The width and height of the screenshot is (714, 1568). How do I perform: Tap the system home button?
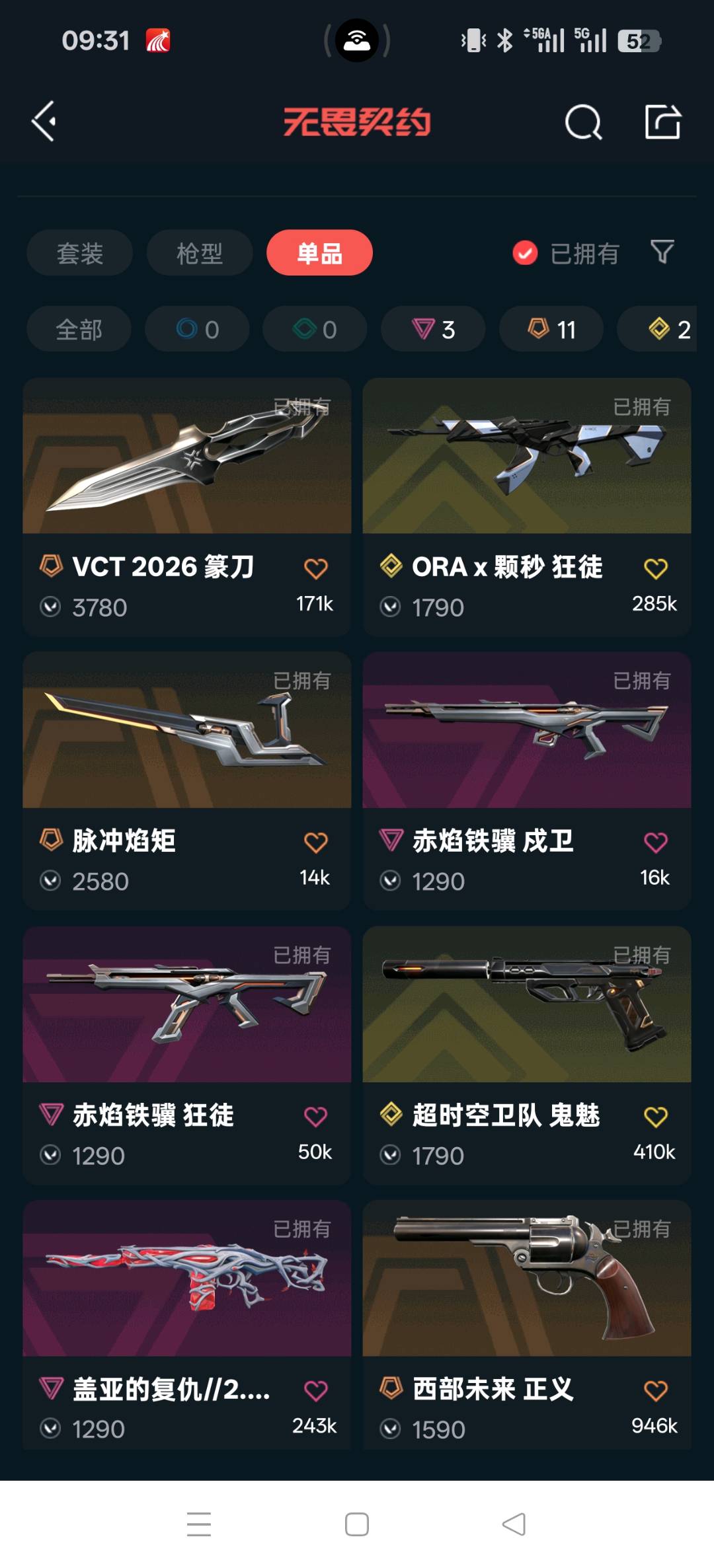click(357, 1524)
